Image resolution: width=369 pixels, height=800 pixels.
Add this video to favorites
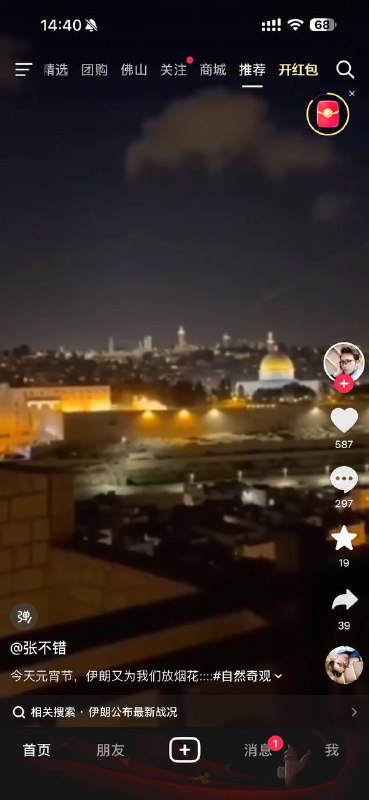tap(344, 538)
